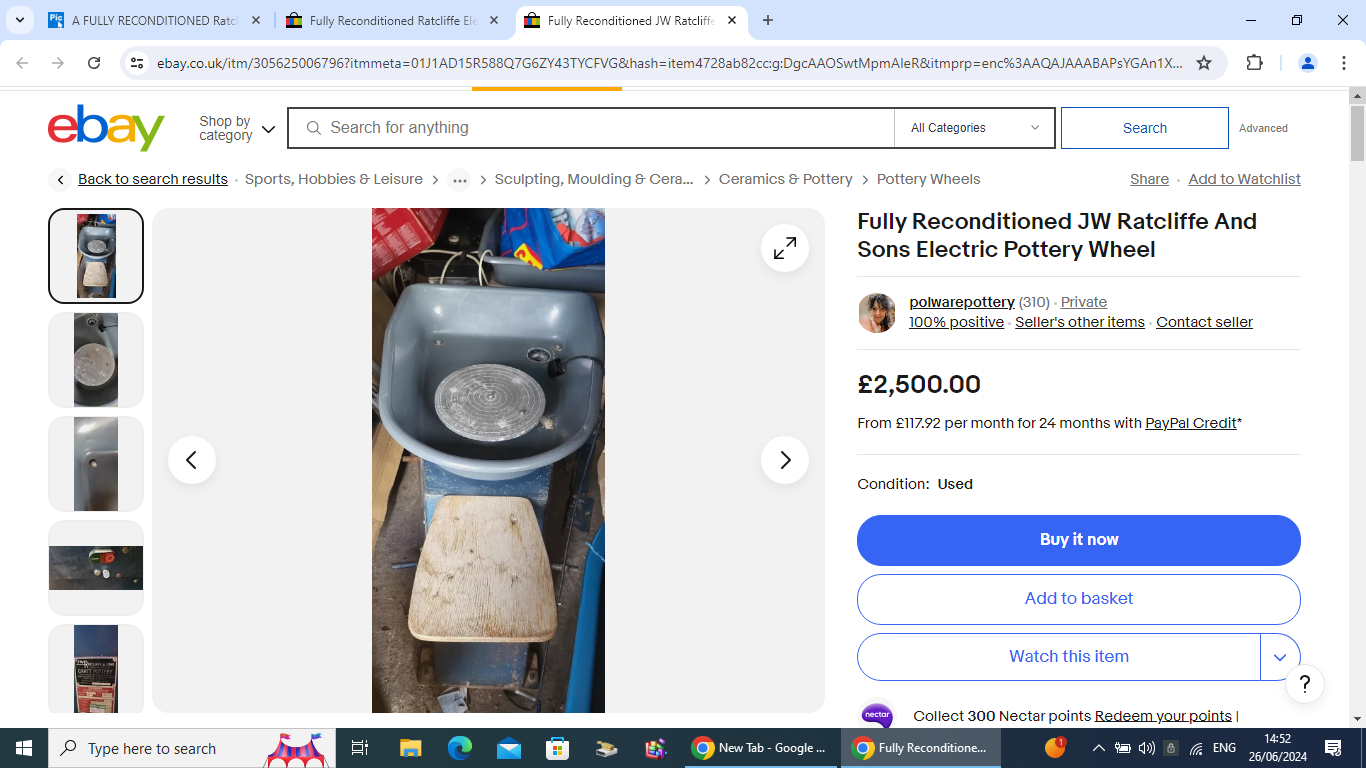The width and height of the screenshot is (1366, 768).
Task: Enlarge product image to full view
Action: click(784, 248)
